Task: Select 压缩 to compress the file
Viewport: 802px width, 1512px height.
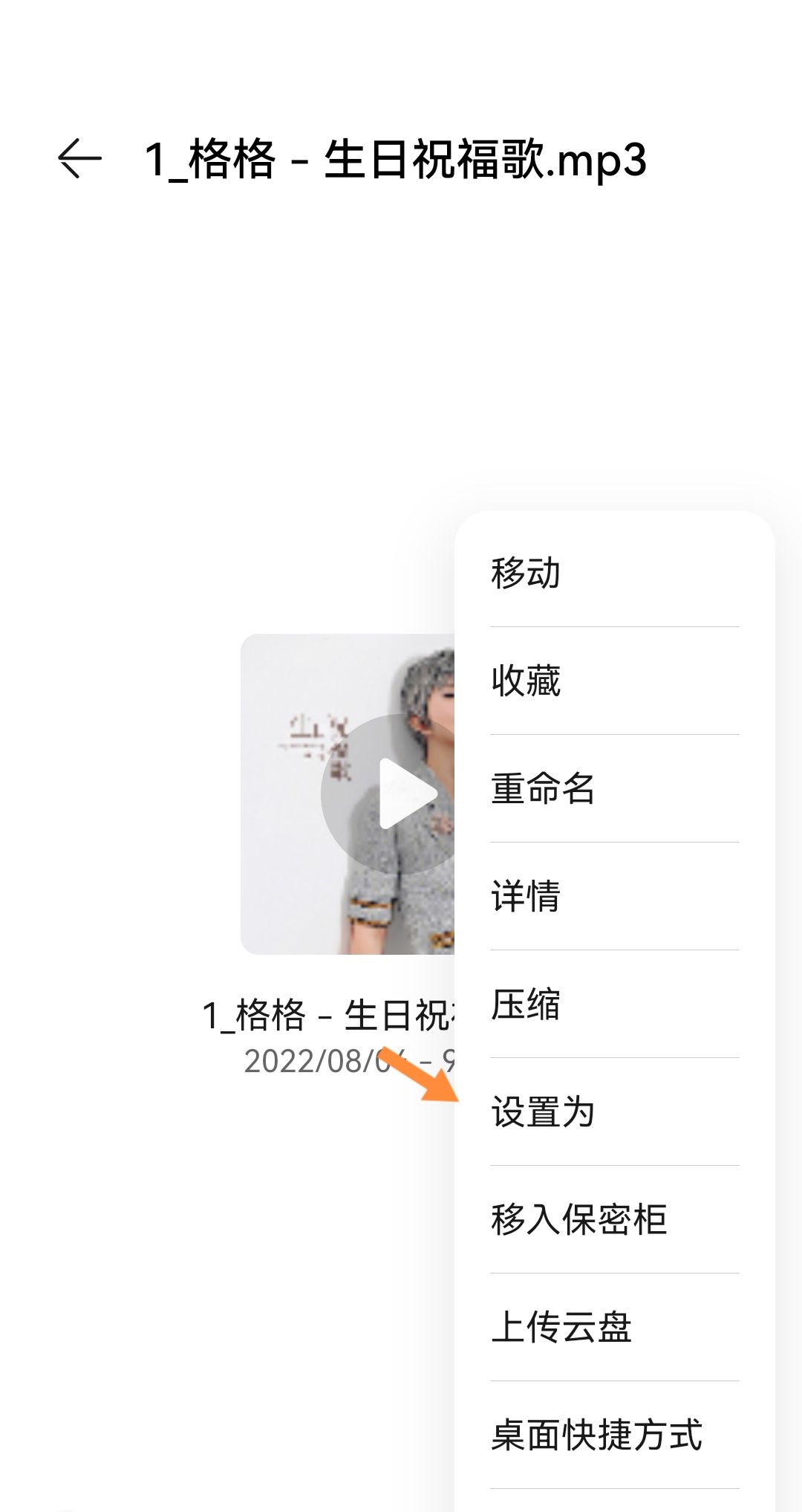Action: [x=526, y=1004]
